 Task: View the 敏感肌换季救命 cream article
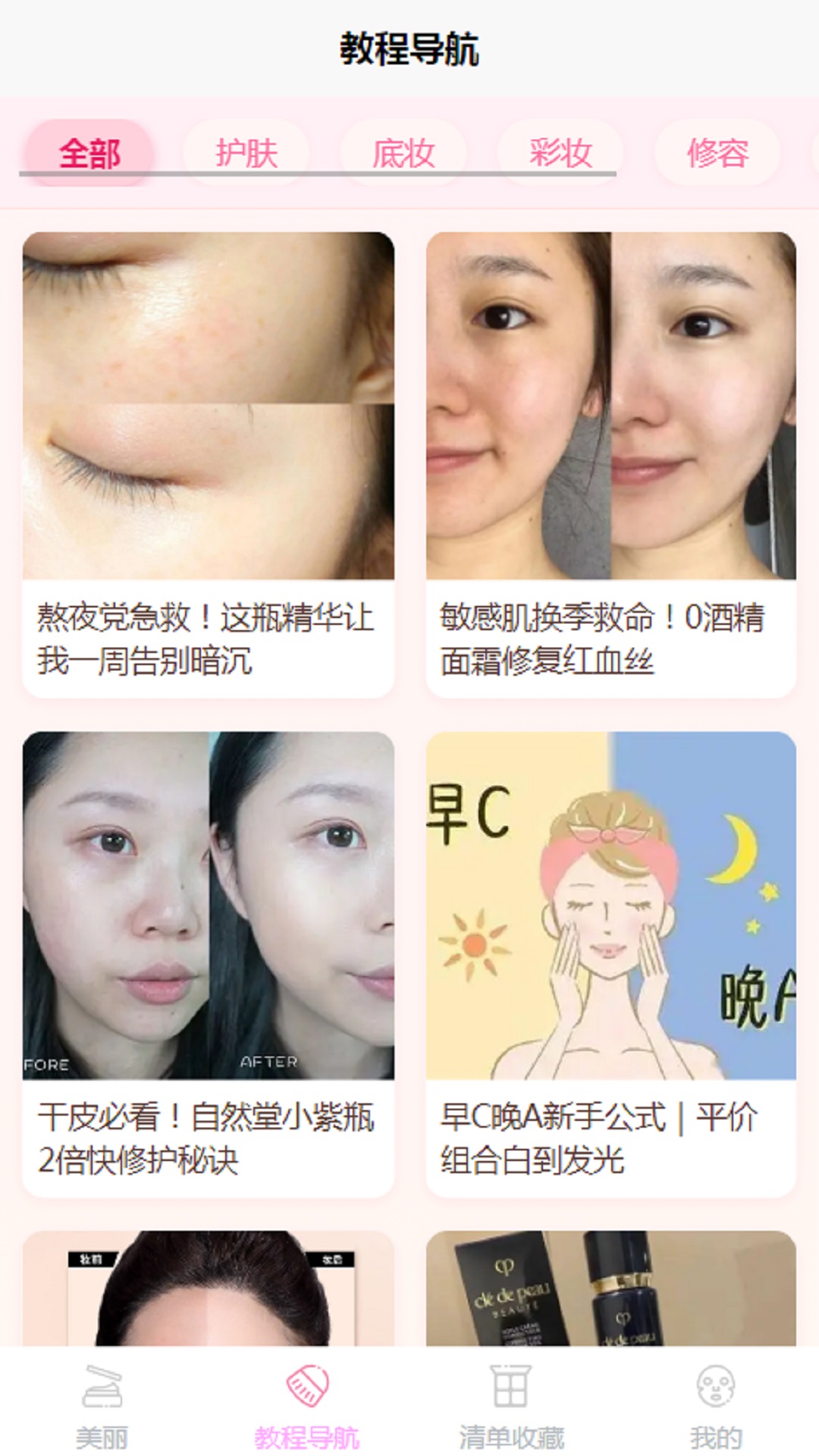[x=611, y=464]
